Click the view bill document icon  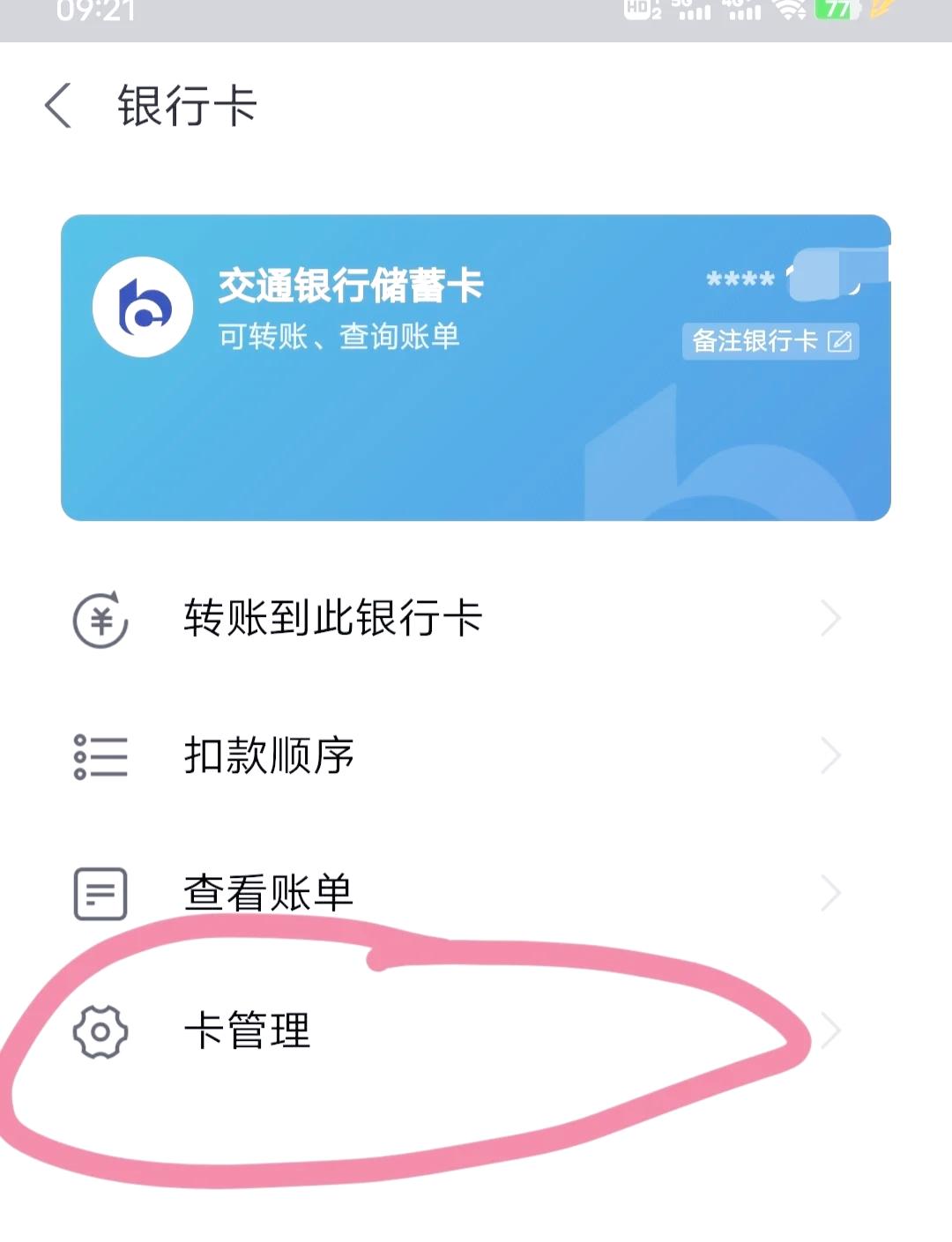tap(100, 892)
